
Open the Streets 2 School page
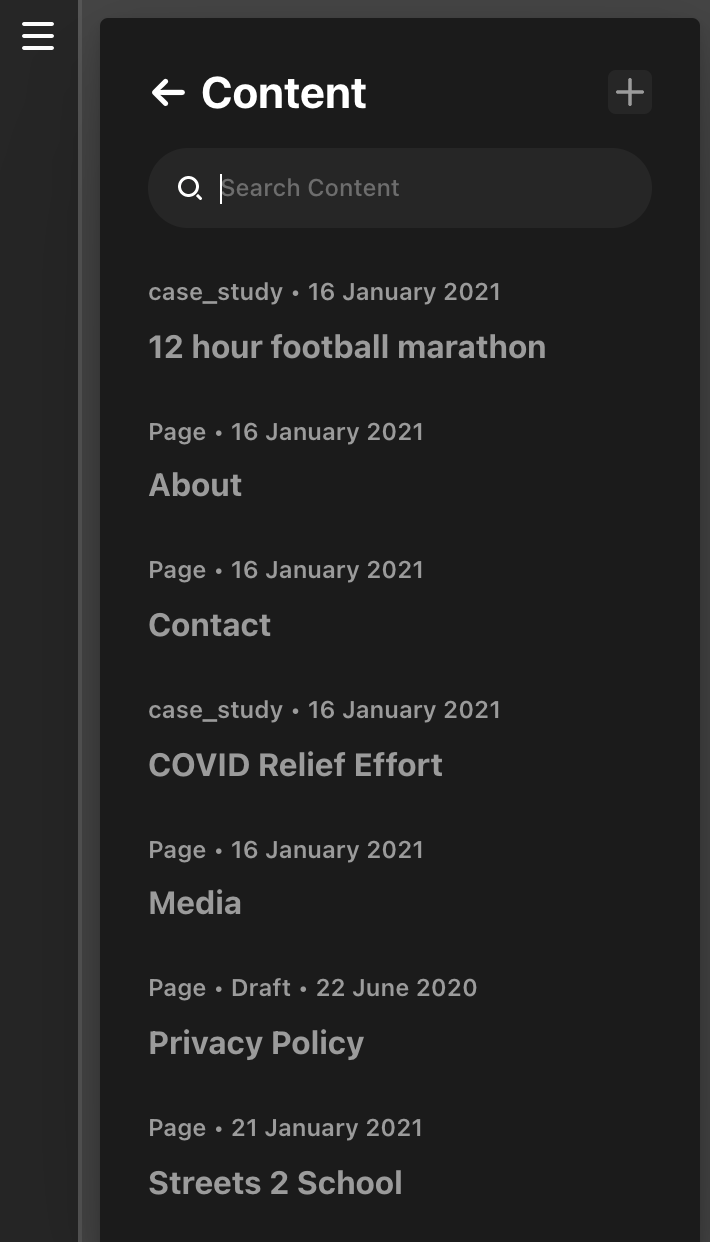(275, 1183)
